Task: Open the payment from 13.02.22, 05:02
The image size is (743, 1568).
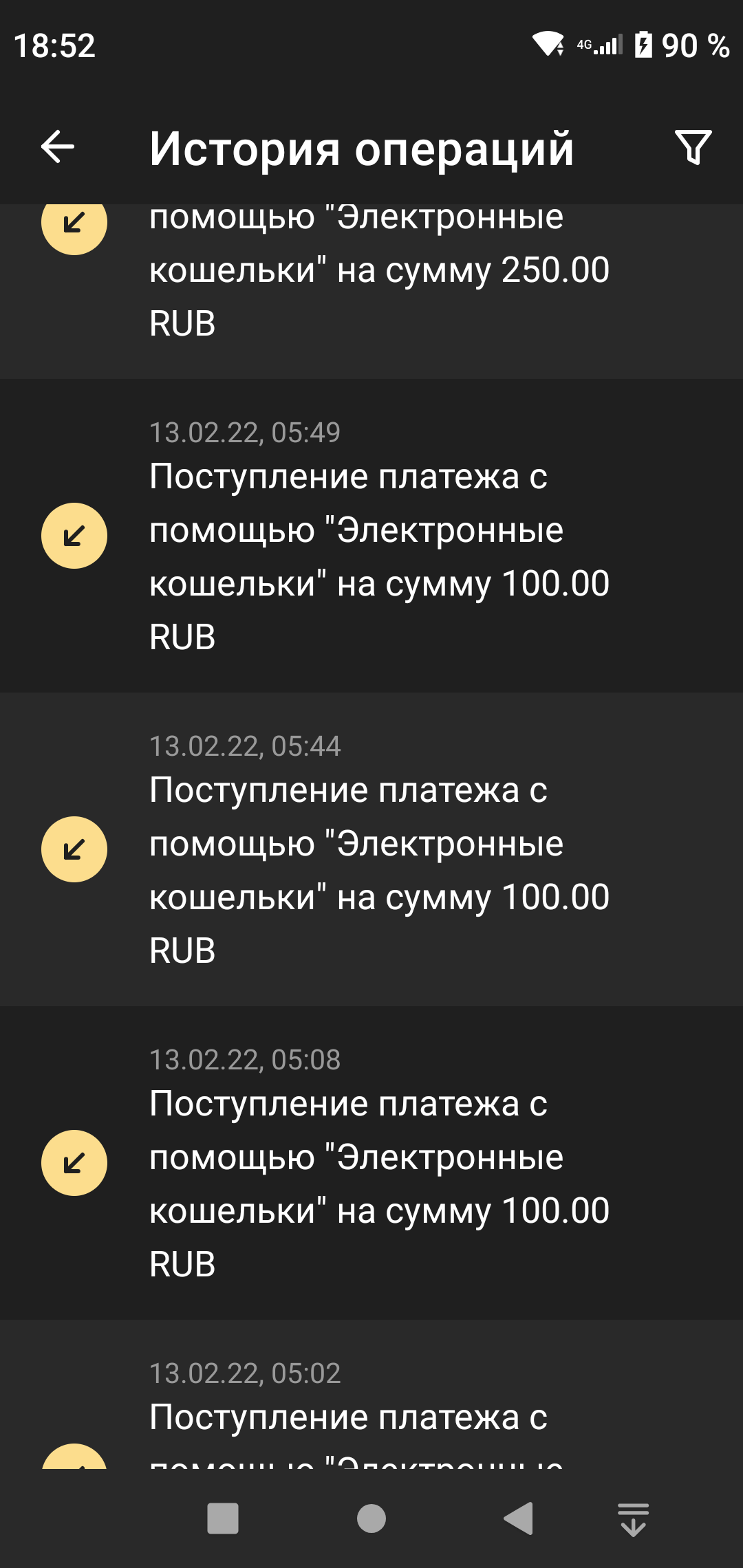Action: pos(371,1394)
